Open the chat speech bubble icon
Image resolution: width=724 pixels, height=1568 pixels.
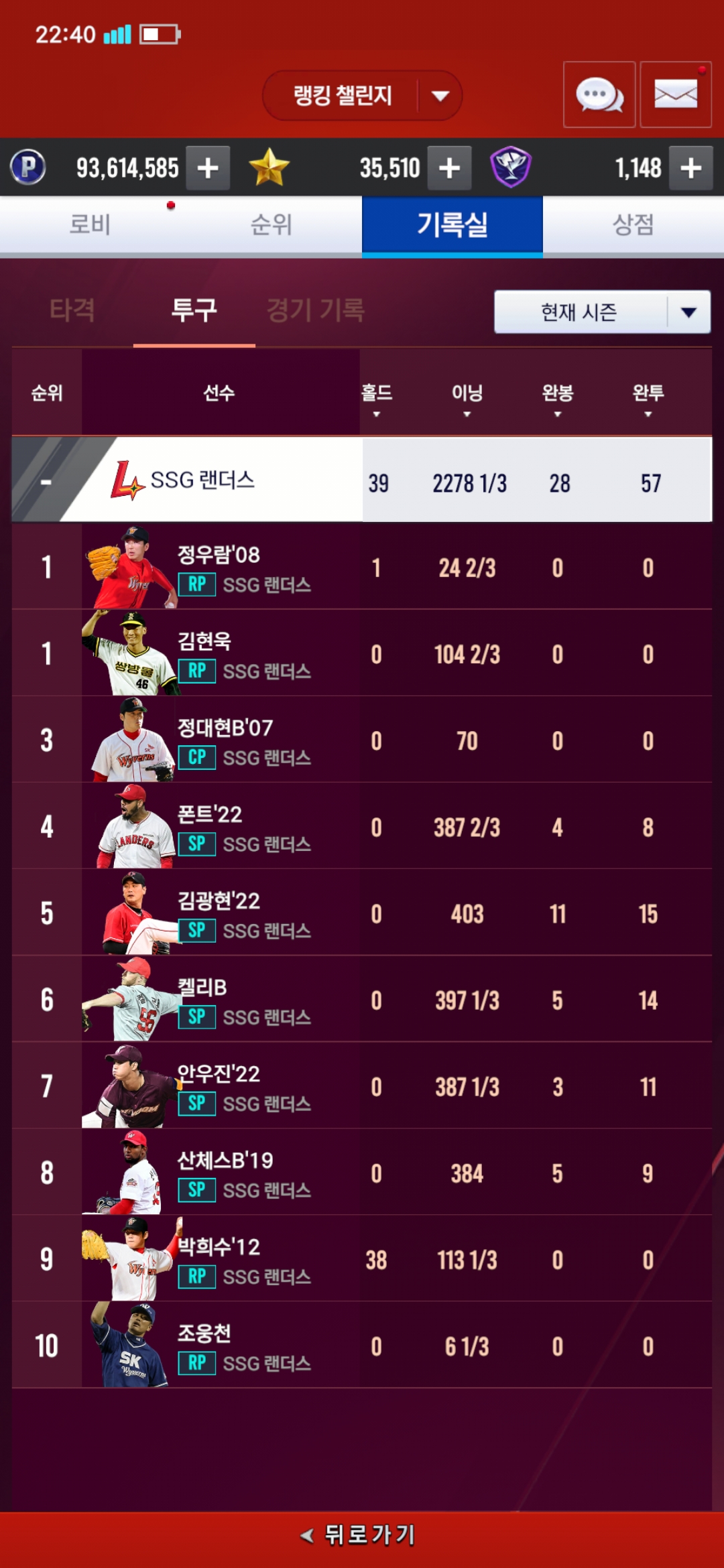599,94
